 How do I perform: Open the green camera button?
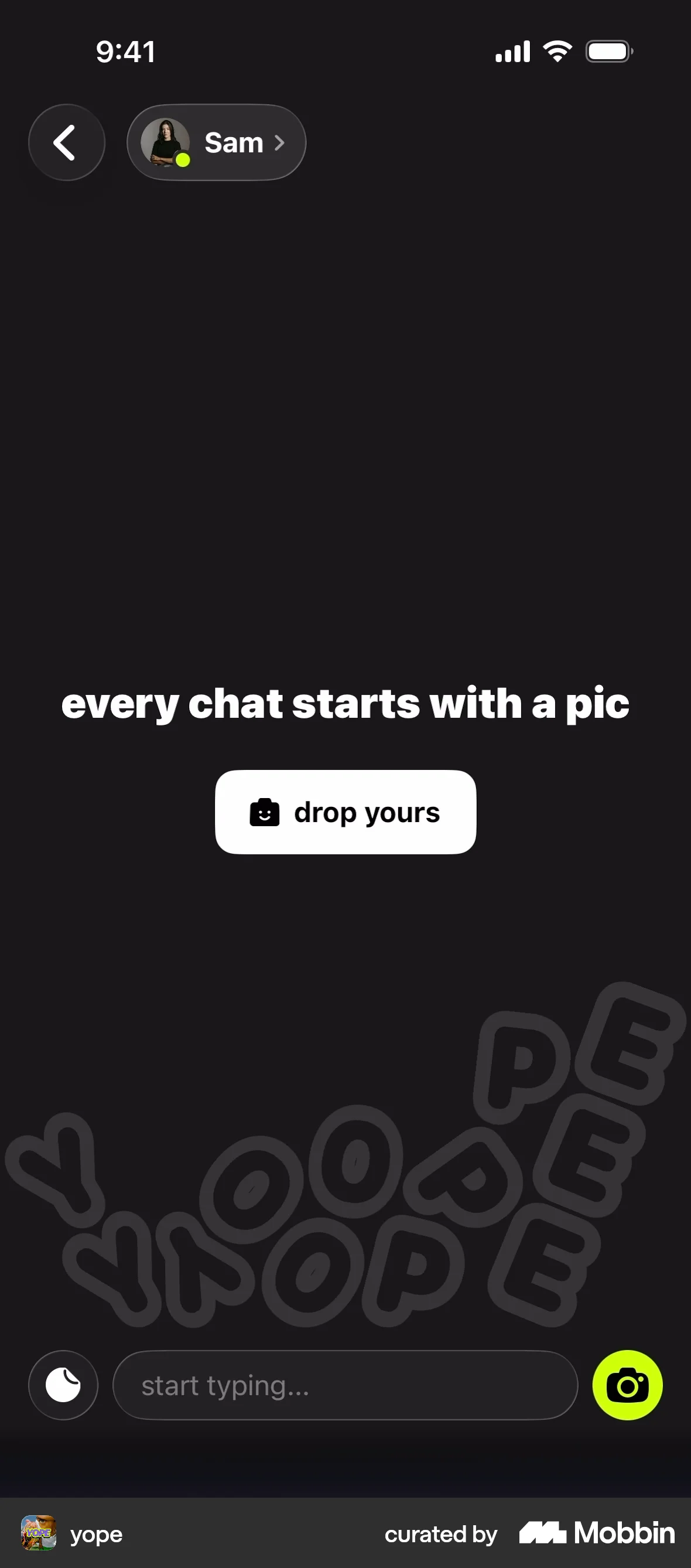click(627, 1385)
